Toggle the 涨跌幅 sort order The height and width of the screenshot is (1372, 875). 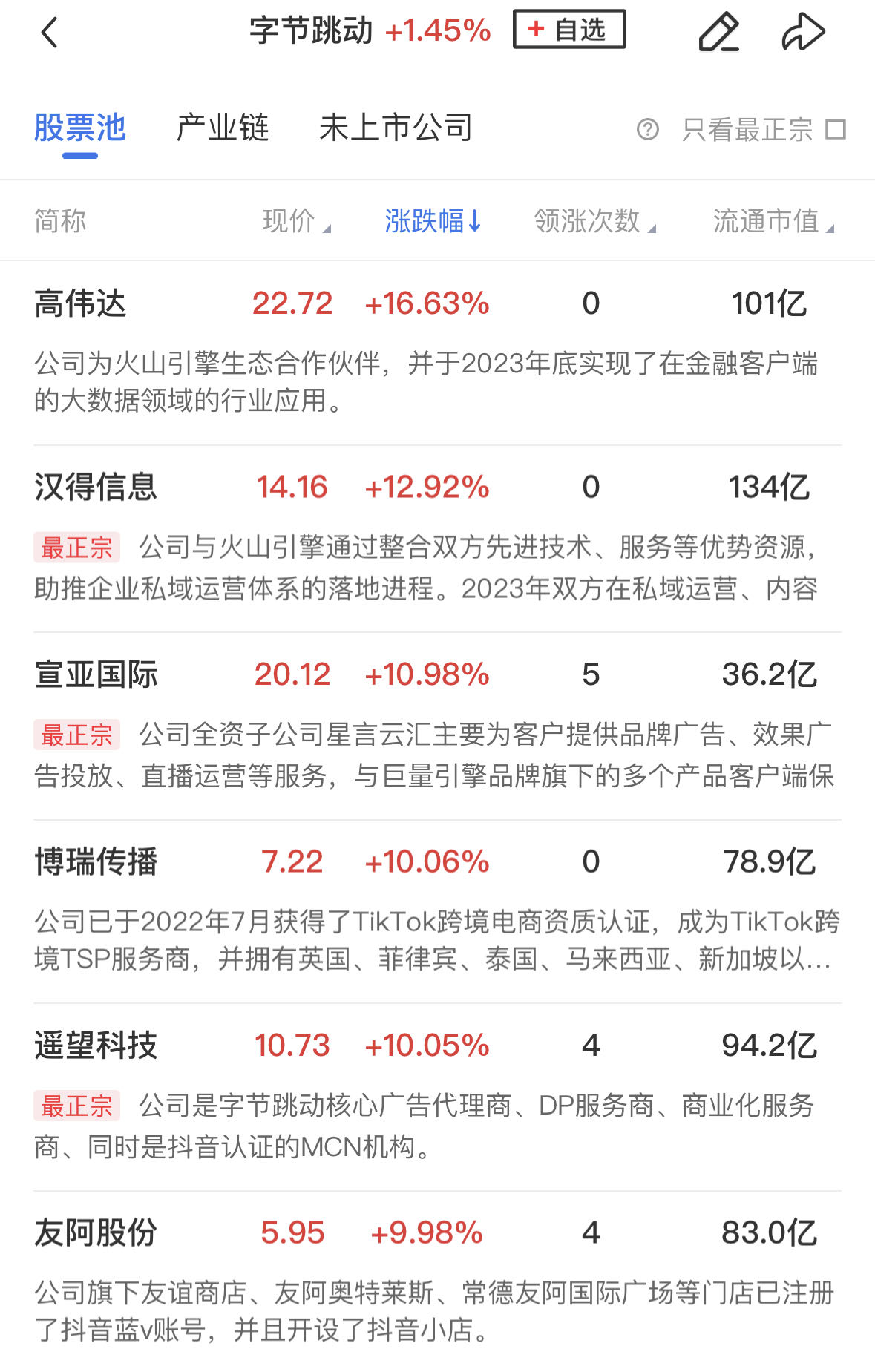(x=433, y=221)
